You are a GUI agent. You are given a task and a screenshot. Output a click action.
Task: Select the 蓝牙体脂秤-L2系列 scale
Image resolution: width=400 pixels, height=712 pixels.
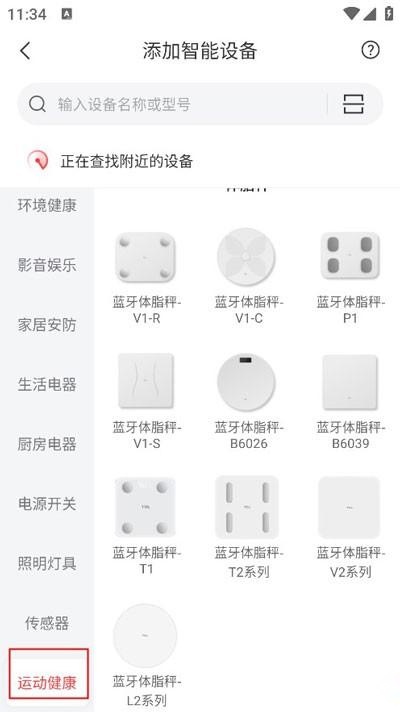tap(146, 655)
